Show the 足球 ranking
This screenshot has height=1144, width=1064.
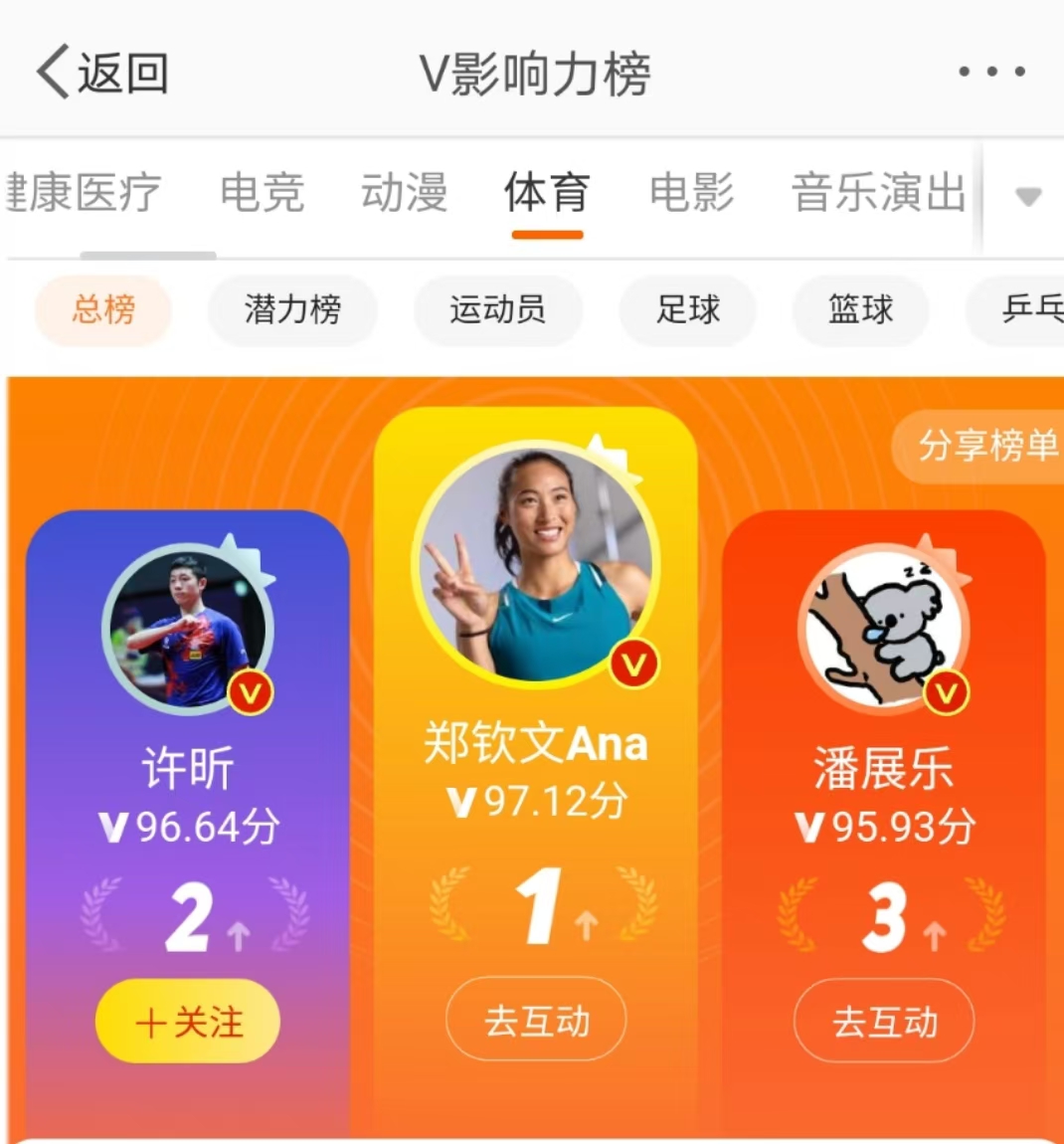point(687,309)
